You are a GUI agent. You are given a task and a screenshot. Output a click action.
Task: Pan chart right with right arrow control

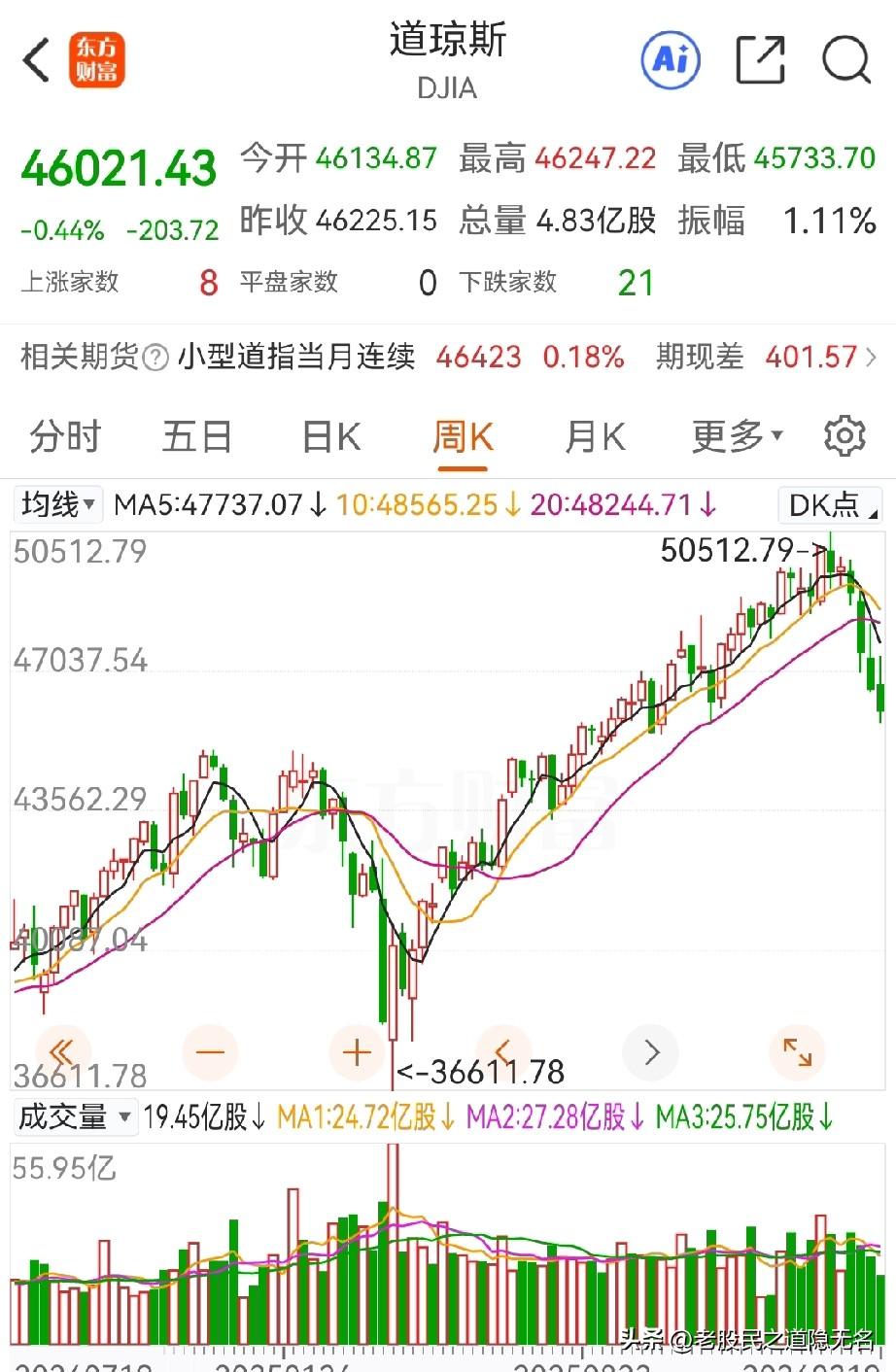[x=650, y=1052]
